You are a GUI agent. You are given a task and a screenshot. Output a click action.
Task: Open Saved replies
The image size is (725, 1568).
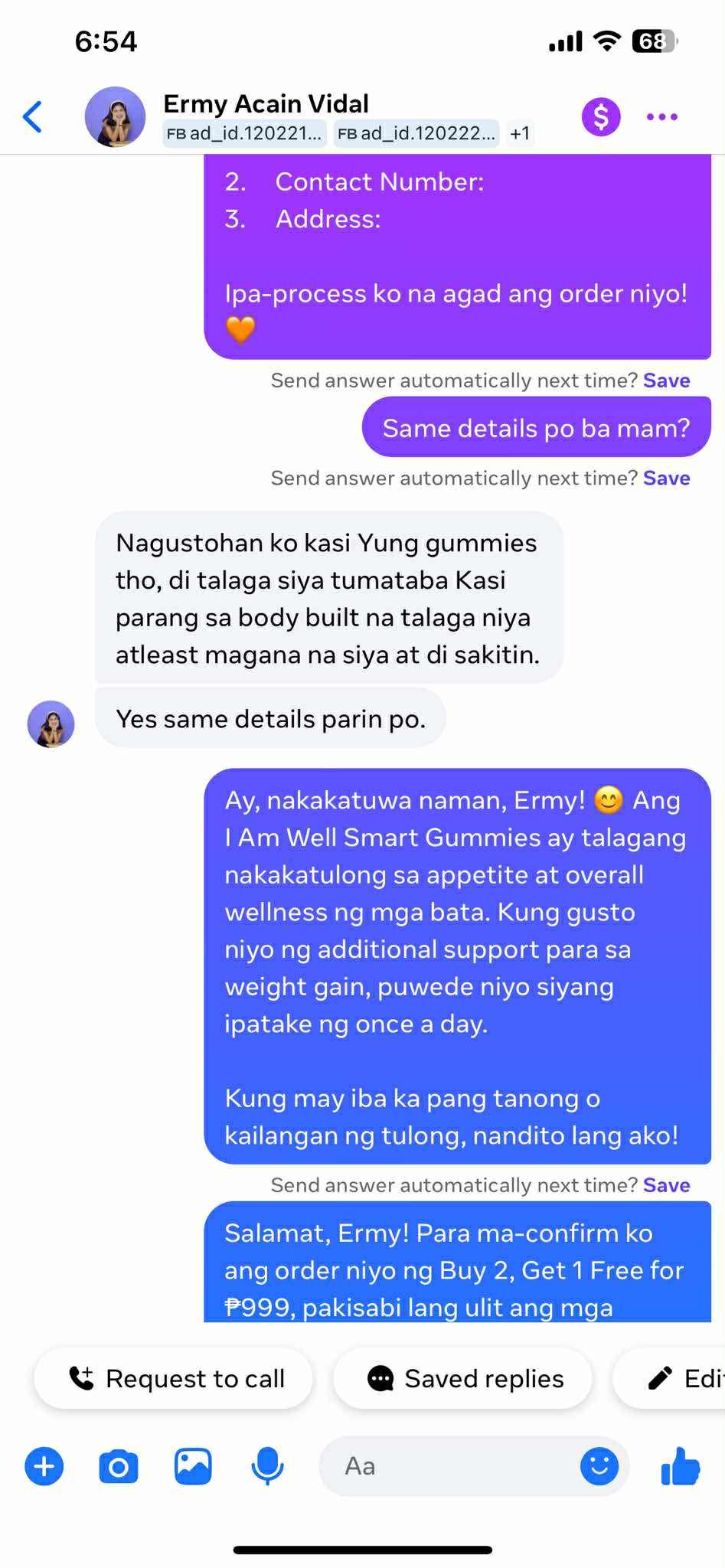(x=464, y=1378)
